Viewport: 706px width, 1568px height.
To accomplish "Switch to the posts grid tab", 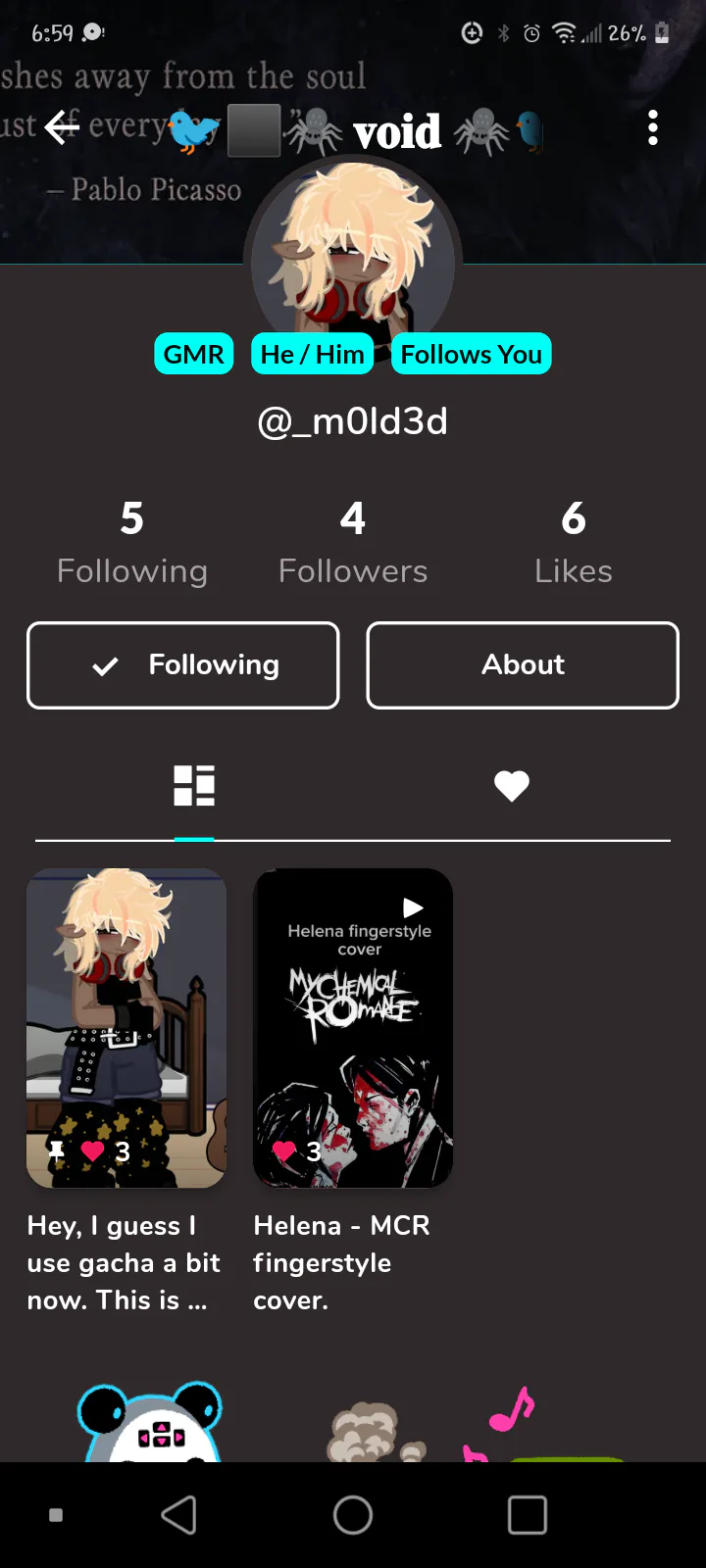I will (194, 786).
